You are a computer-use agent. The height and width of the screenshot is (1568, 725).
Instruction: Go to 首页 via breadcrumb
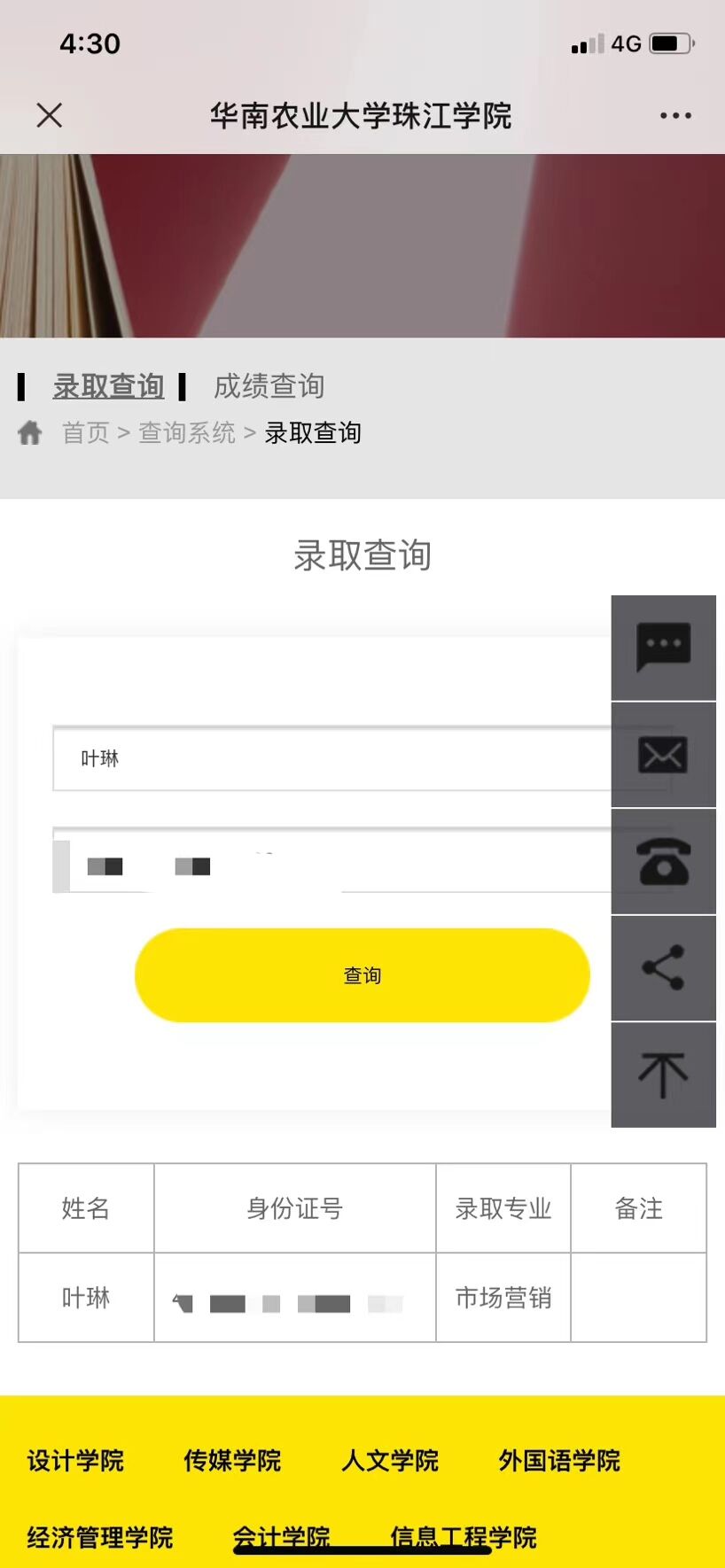click(85, 432)
